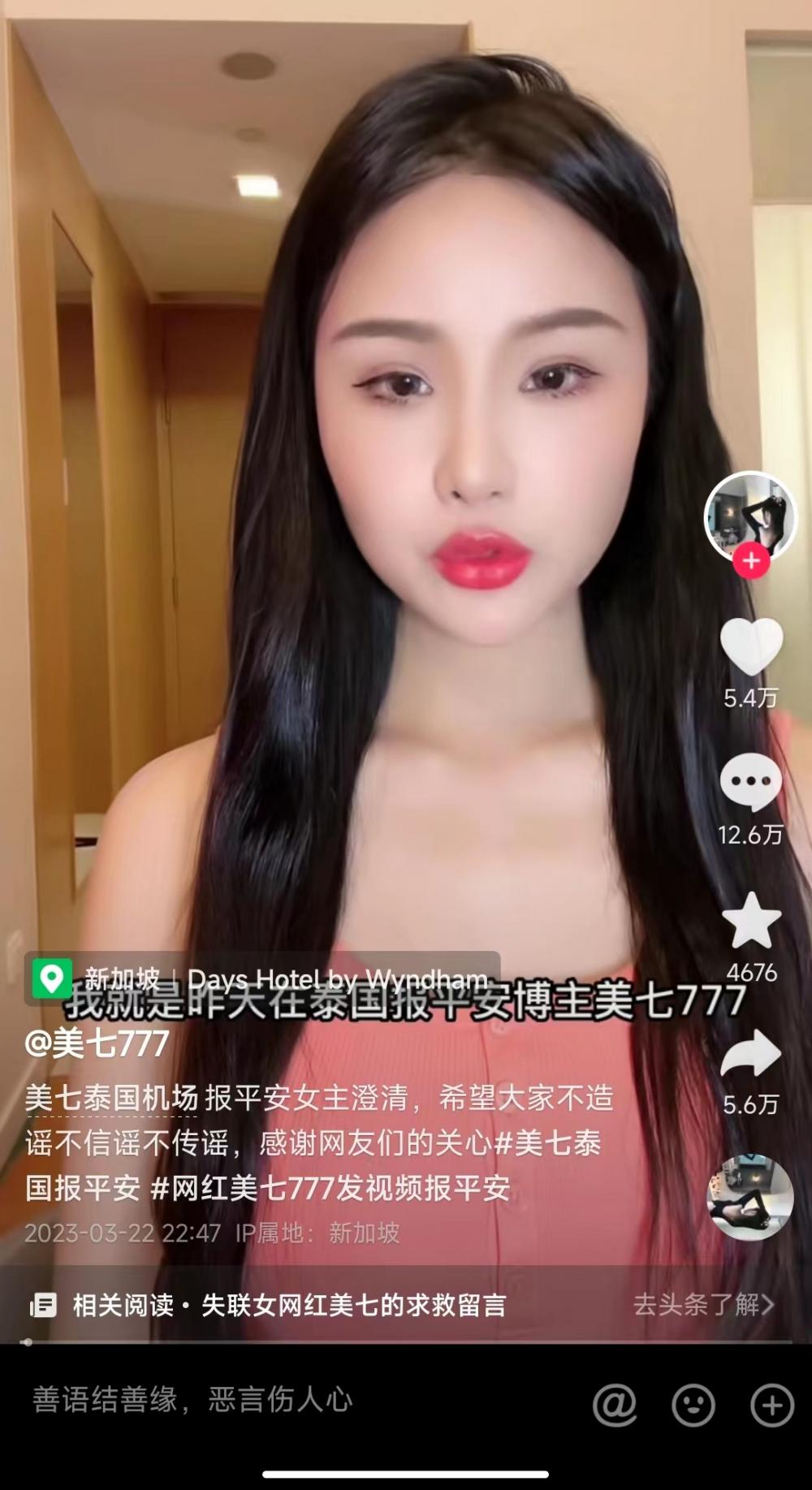Viewport: 812px width, 1490px height.
Task: Open the plus attachment icon in comment bar
Action: 771,1403
